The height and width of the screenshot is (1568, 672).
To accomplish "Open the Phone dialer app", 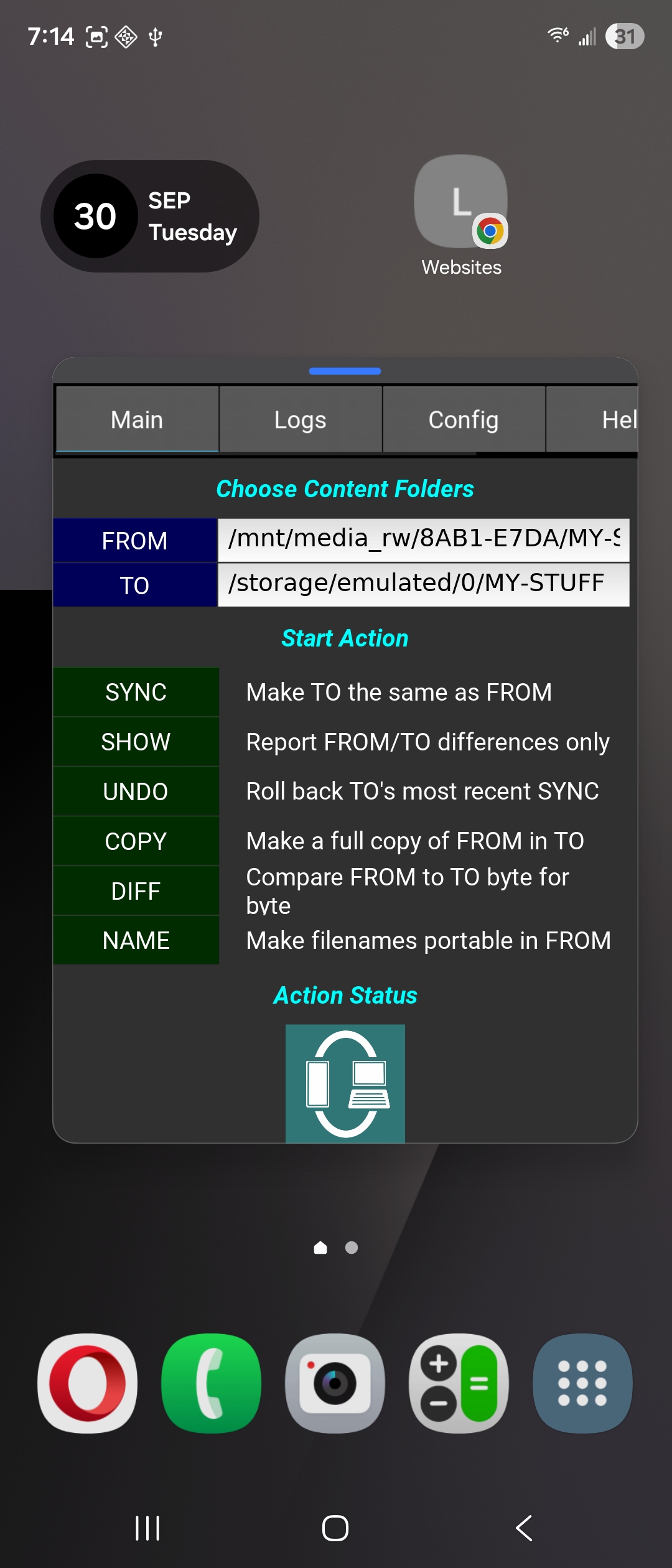I will pyautogui.click(x=212, y=1383).
